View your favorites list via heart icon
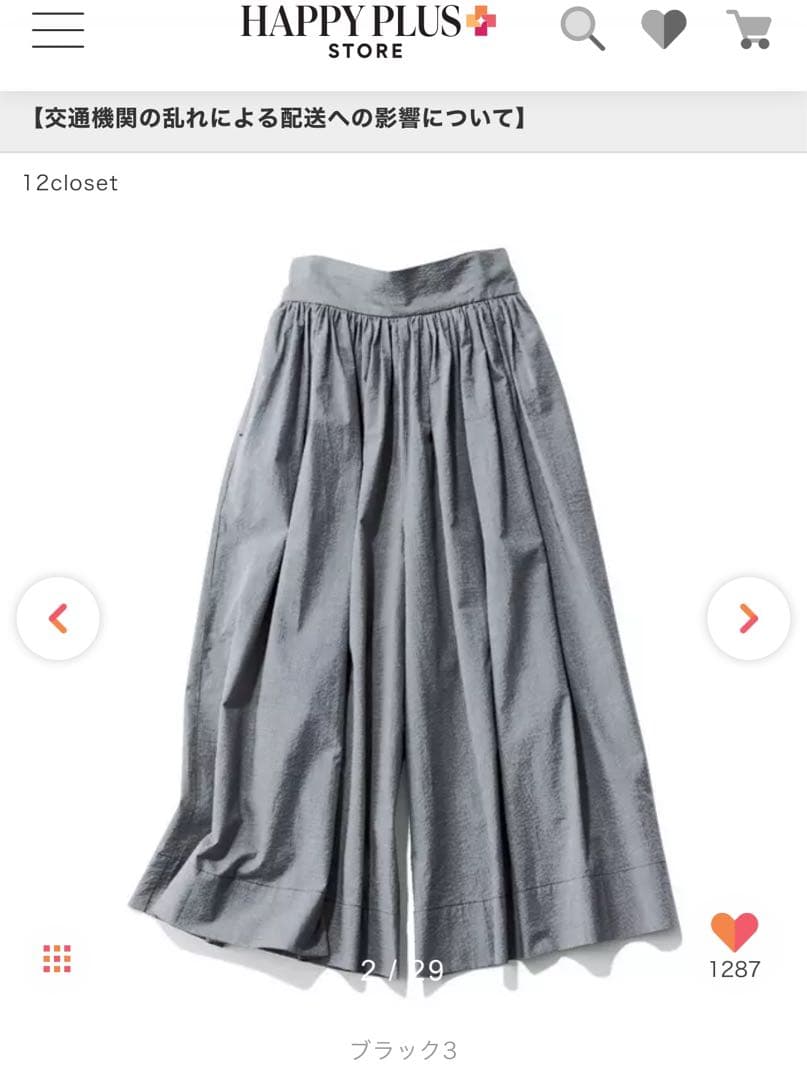The height and width of the screenshot is (1080, 807). click(664, 28)
